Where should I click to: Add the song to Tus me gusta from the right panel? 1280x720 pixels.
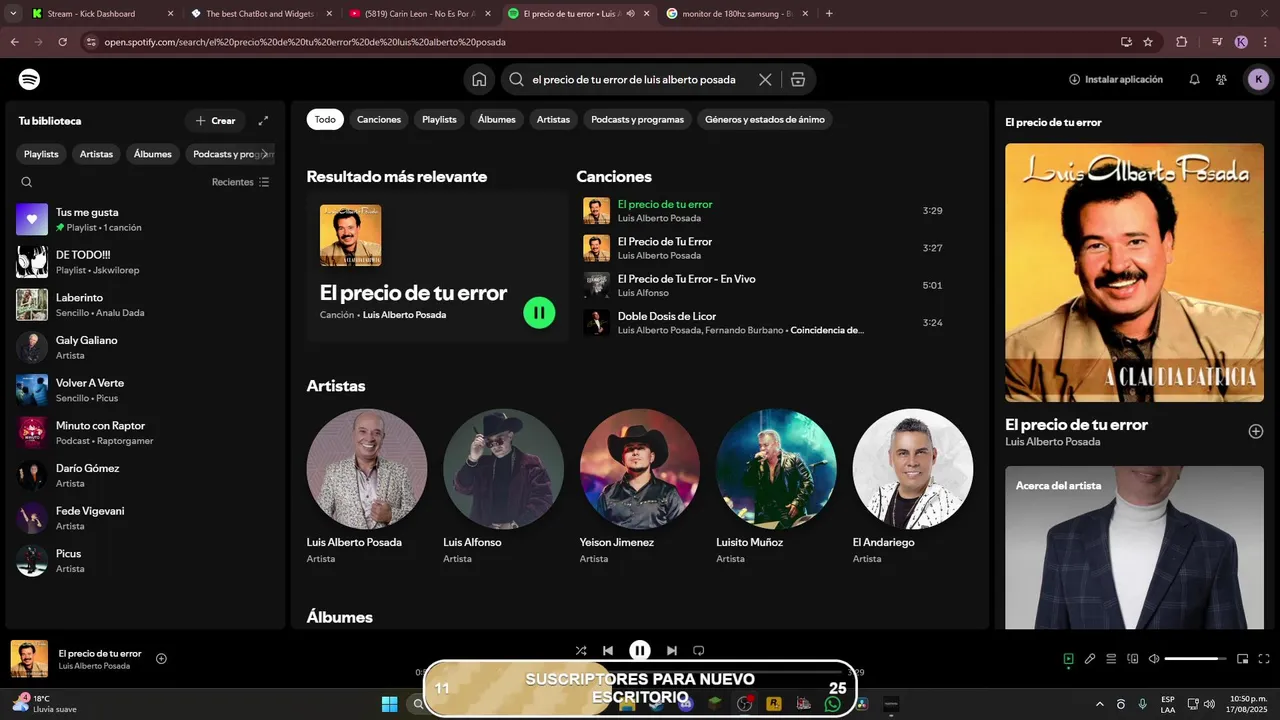[x=1256, y=431]
